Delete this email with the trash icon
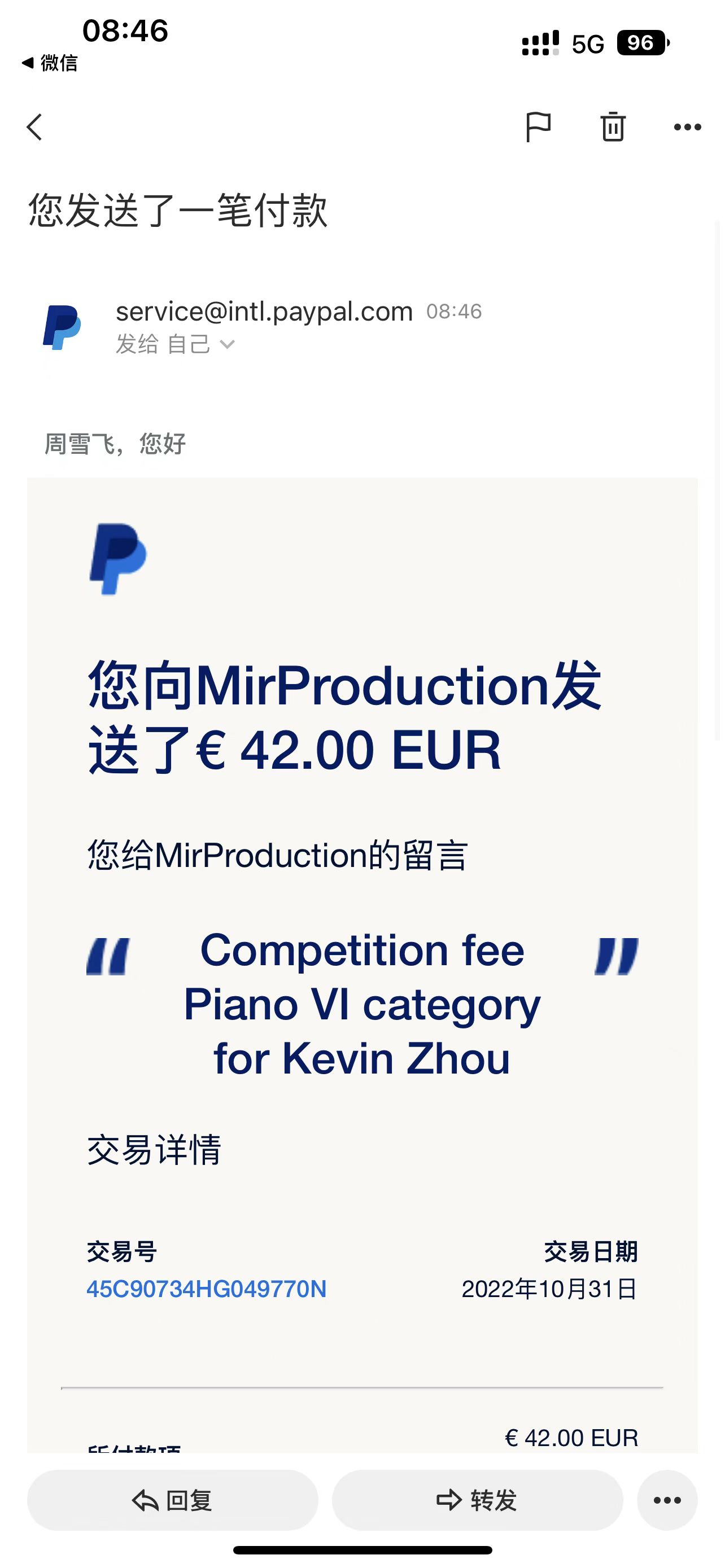 click(613, 127)
